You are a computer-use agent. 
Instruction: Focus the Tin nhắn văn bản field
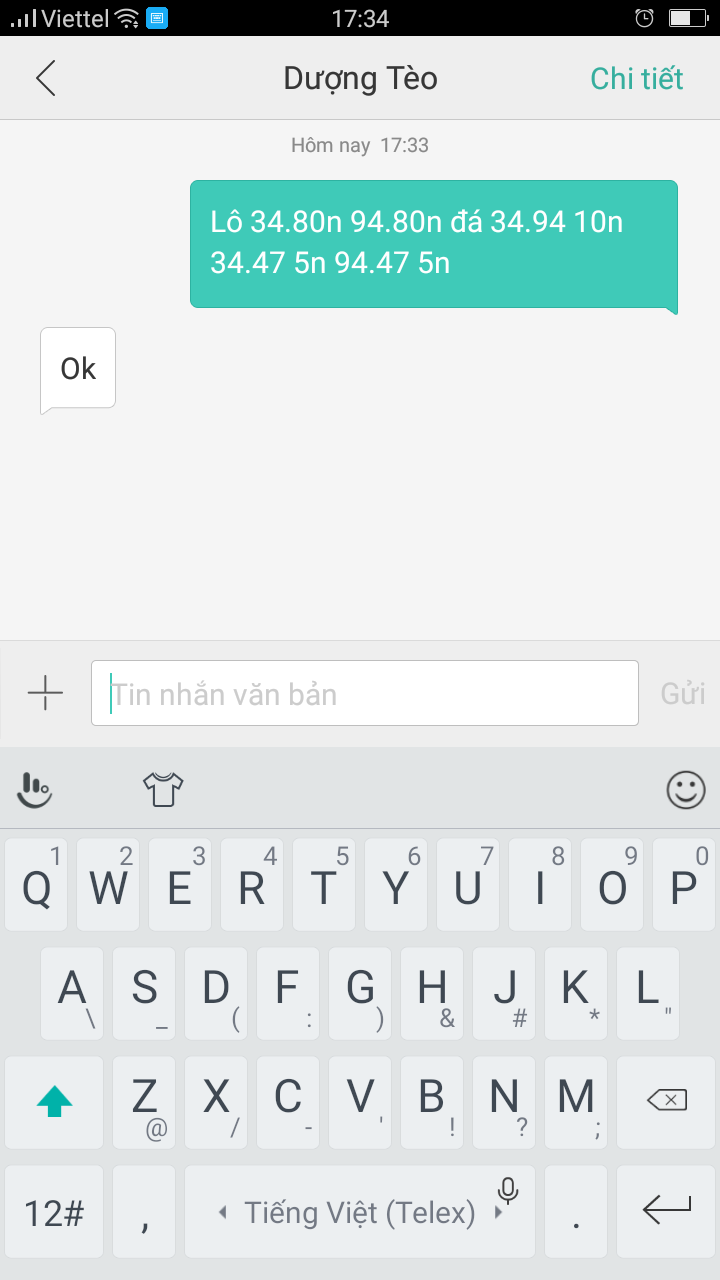pos(364,693)
